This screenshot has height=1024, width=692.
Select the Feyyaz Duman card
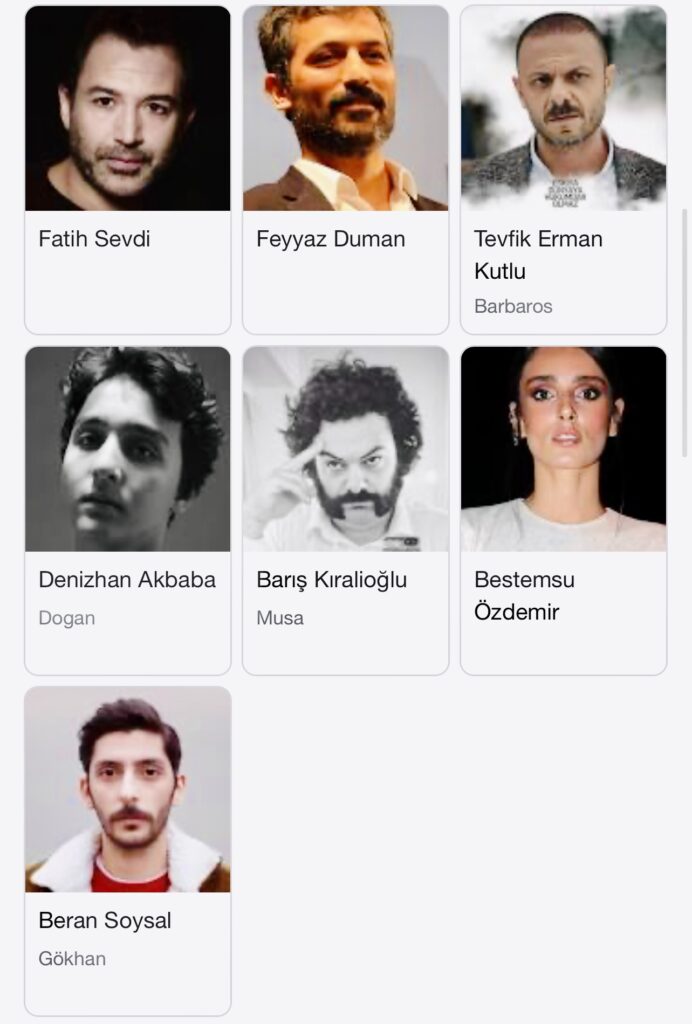pos(345,169)
